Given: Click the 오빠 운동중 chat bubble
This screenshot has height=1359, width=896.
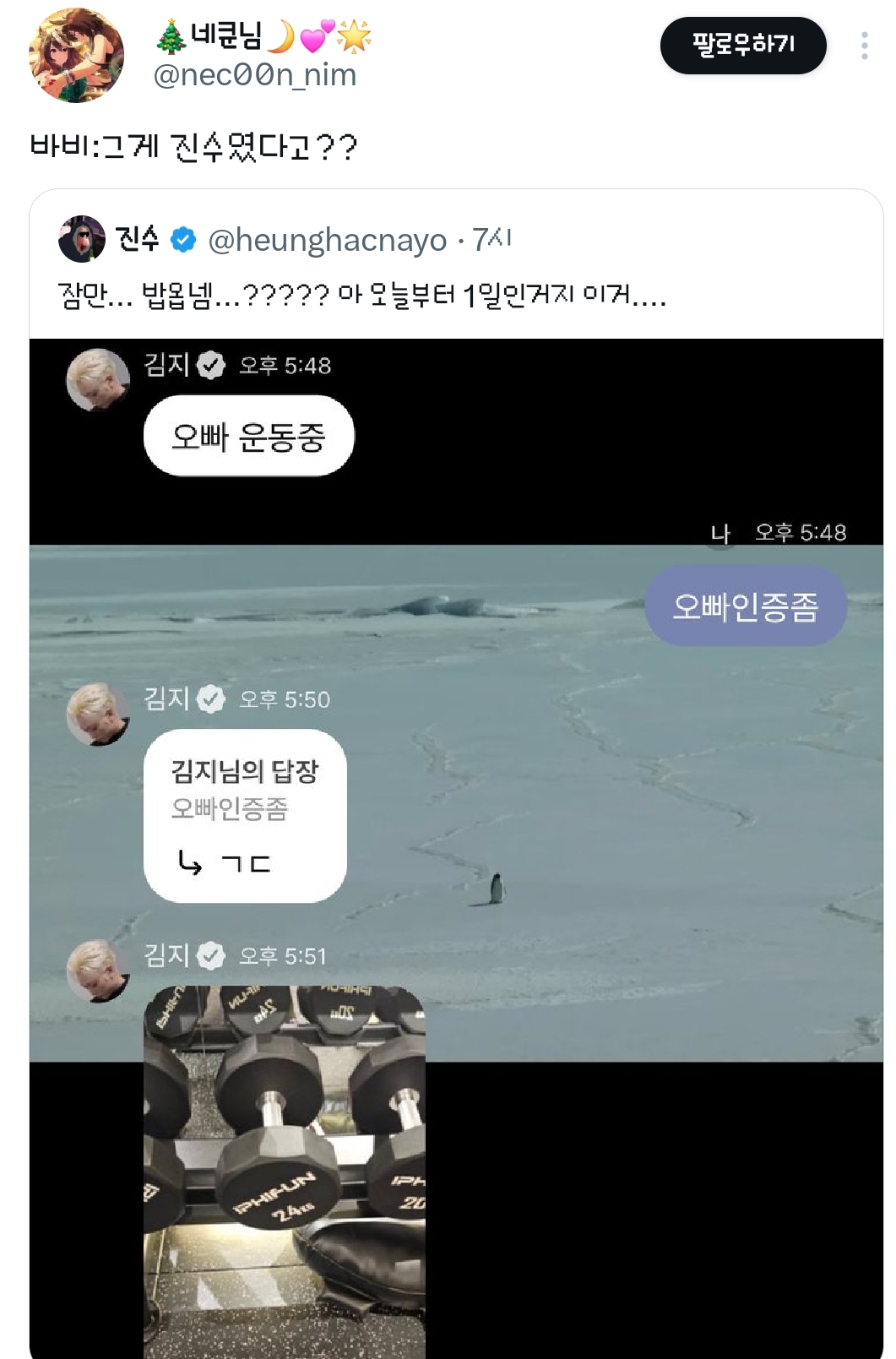Looking at the screenshot, I should (x=247, y=436).
